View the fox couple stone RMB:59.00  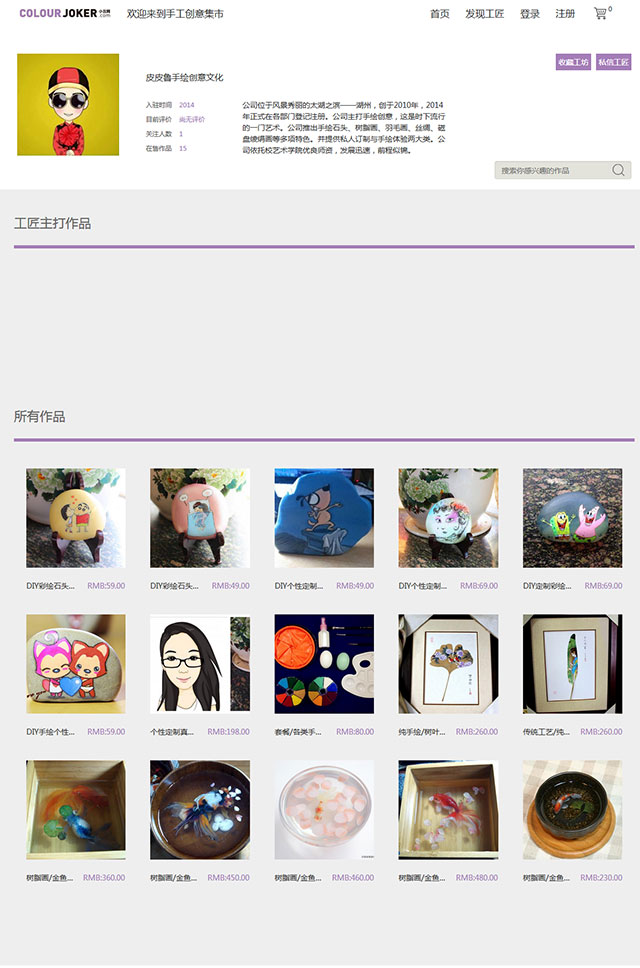tap(75, 664)
